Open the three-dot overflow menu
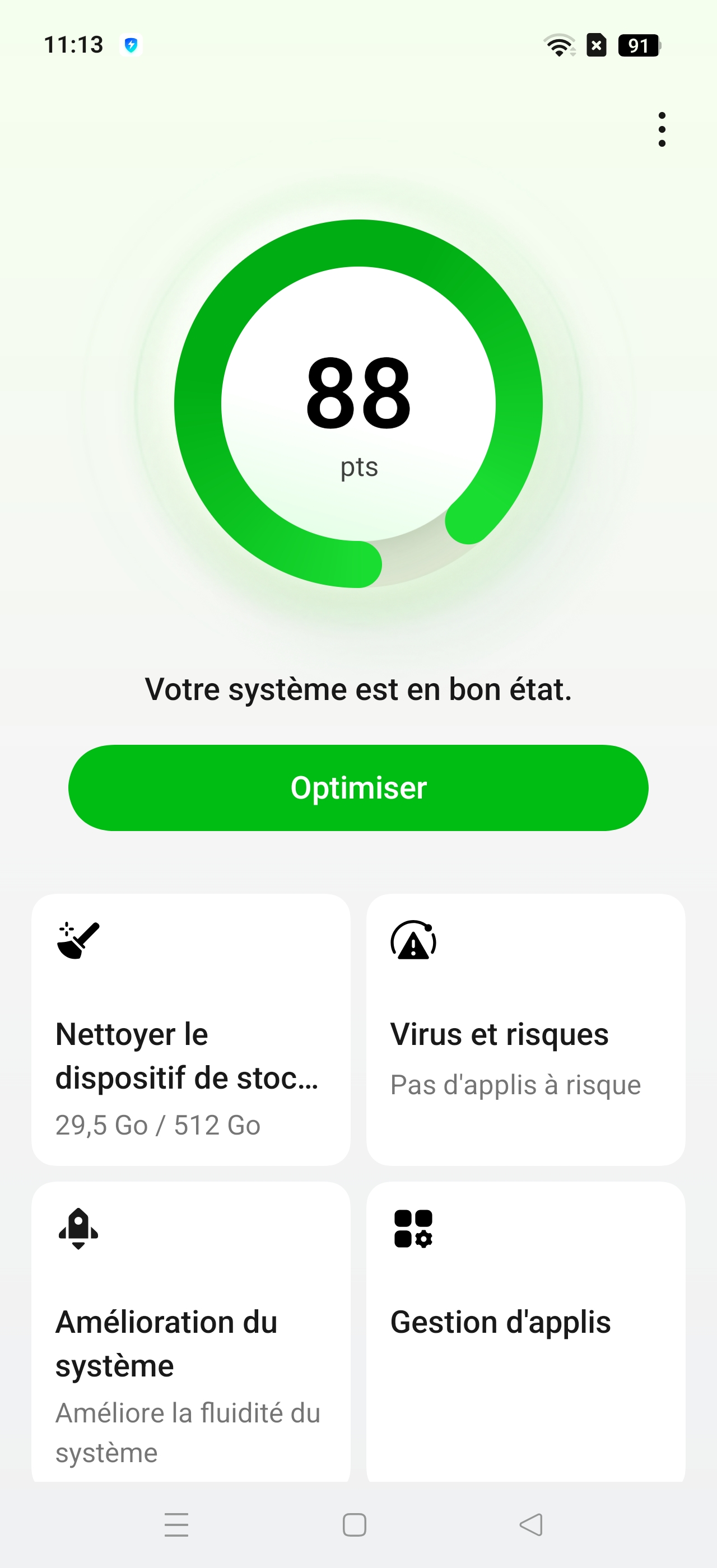This screenshot has width=717, height=1568. [662, 129]
